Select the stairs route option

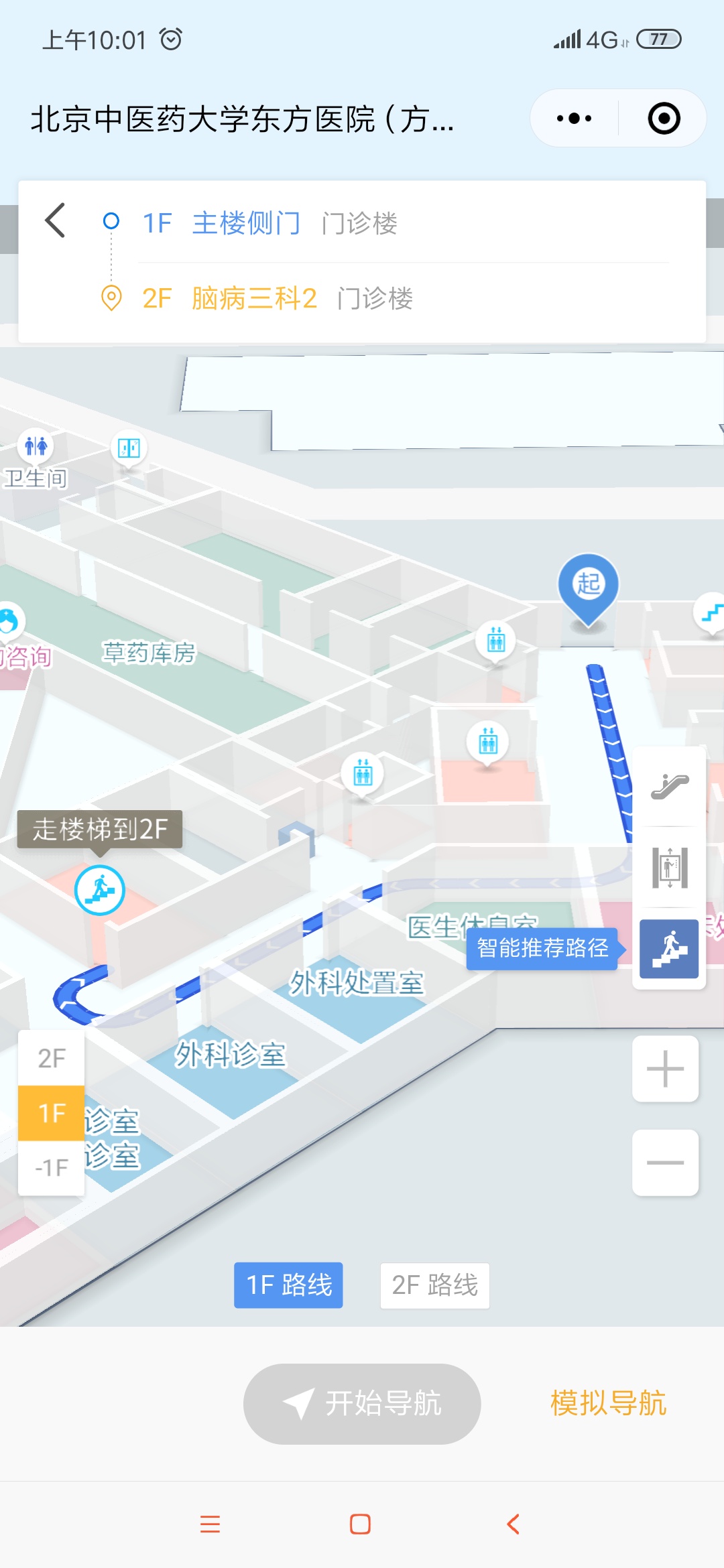coord(669,949)
